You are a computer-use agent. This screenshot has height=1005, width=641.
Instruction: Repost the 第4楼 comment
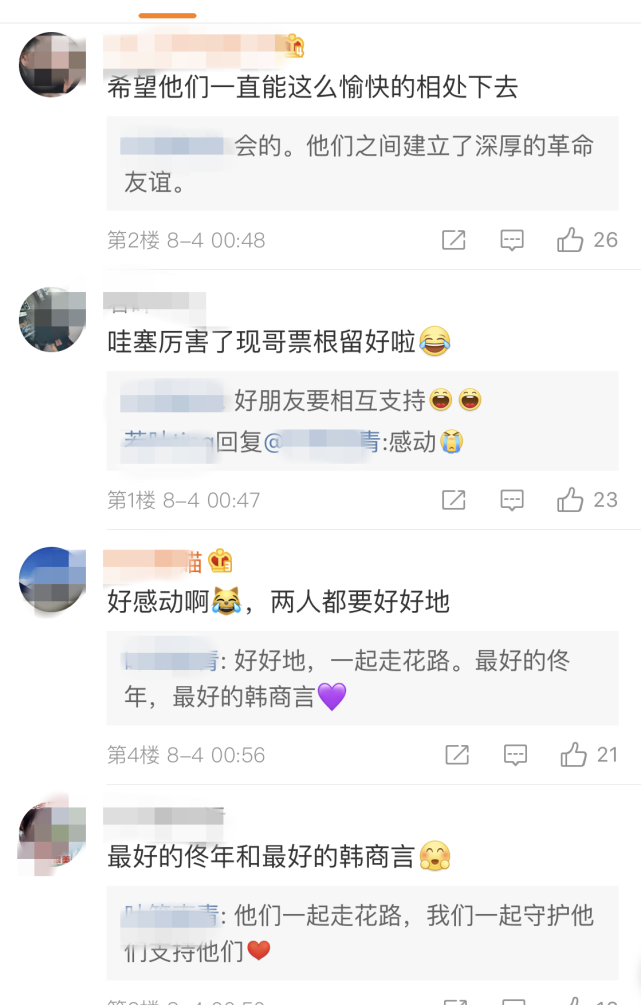tap(457, 755)
